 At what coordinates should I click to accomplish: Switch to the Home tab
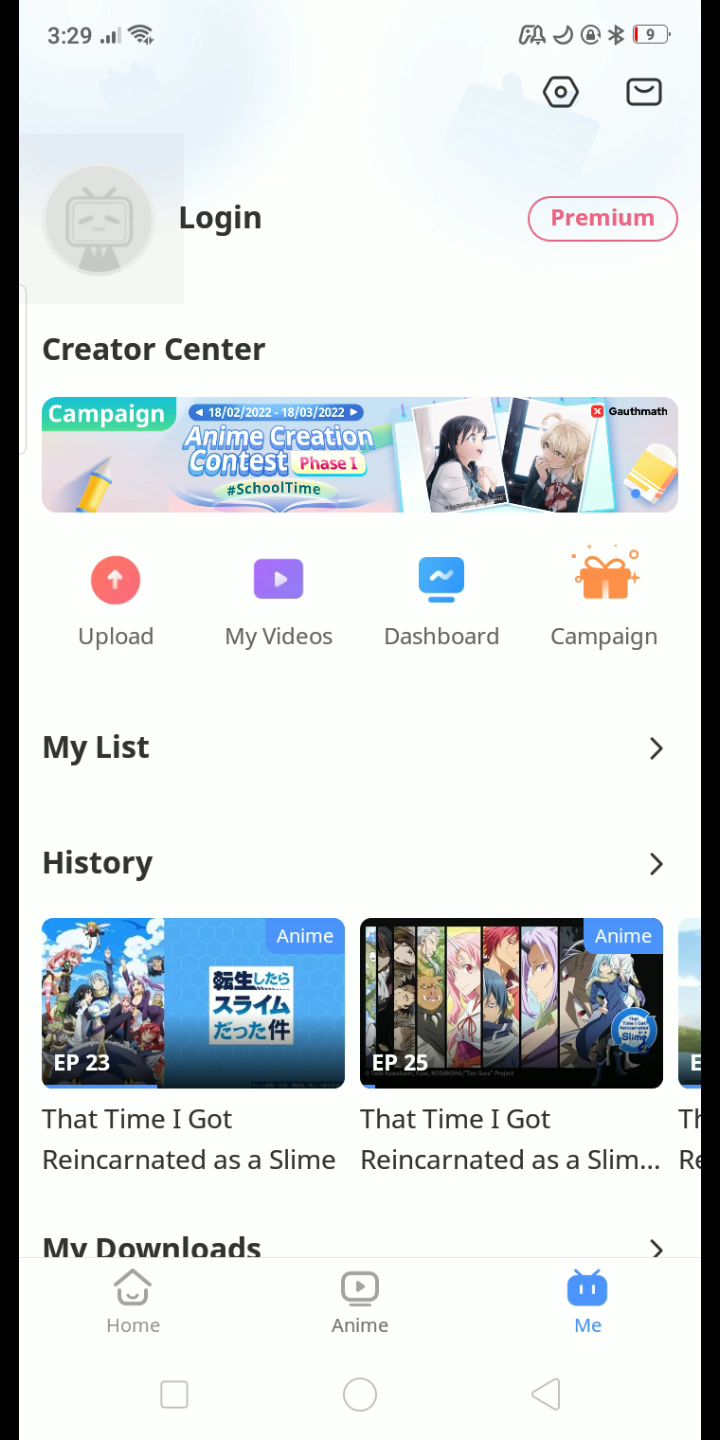(x=133, y=1302)
